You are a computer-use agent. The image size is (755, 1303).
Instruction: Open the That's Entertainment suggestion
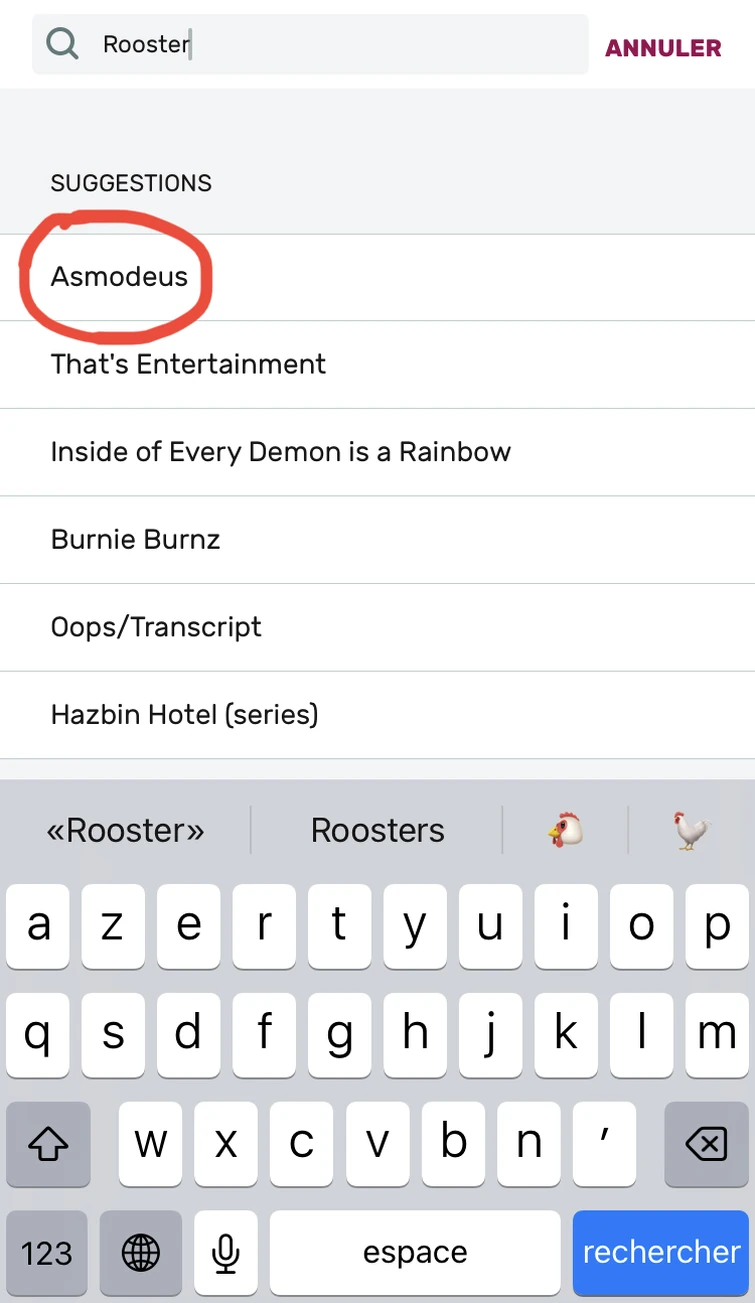point(188,364)
